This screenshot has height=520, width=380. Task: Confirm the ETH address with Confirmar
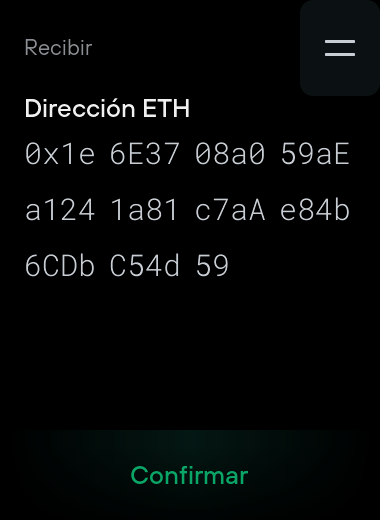pyautogui.click(x=189, y=475)
